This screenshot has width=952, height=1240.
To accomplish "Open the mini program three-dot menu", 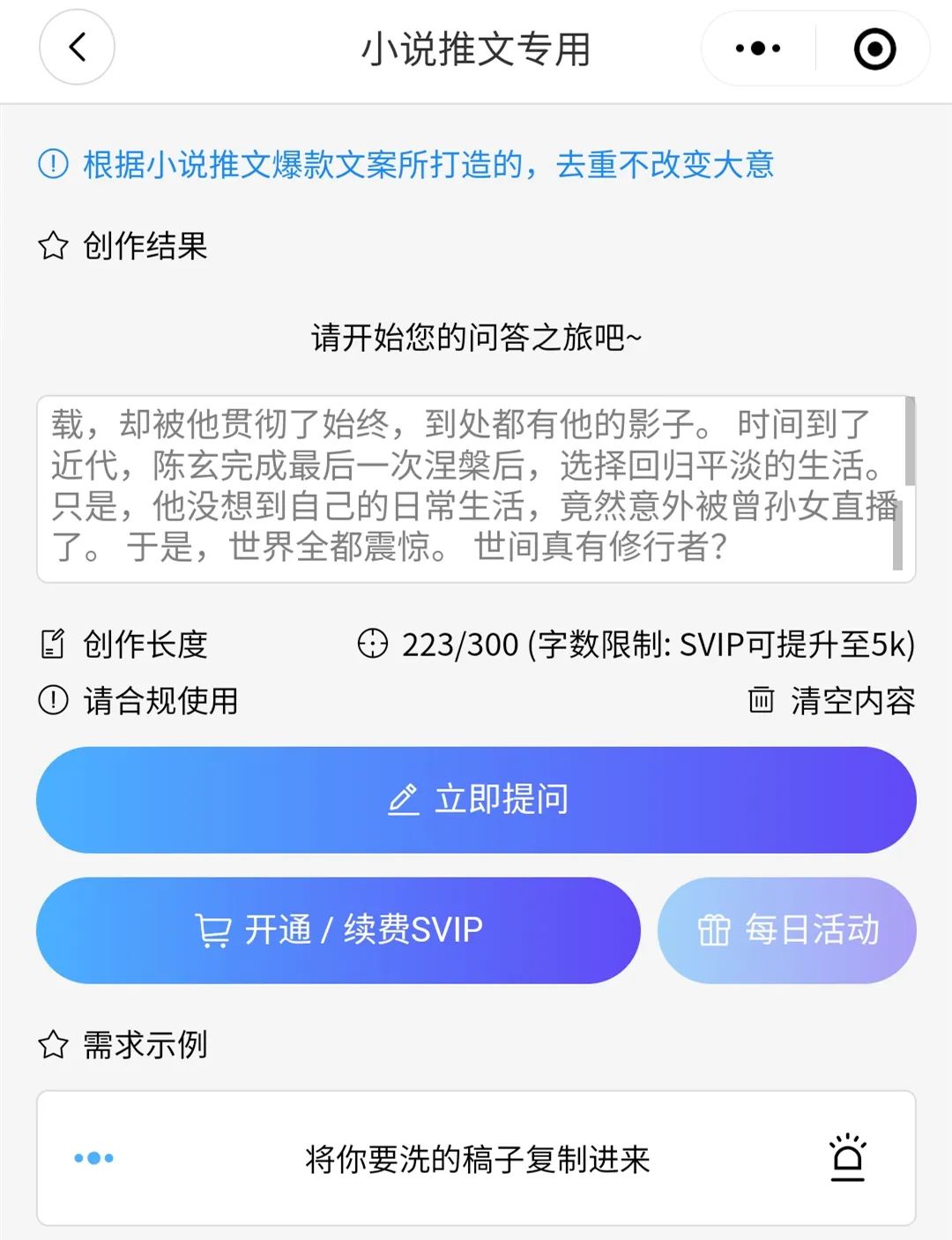I will click(758, 49).
